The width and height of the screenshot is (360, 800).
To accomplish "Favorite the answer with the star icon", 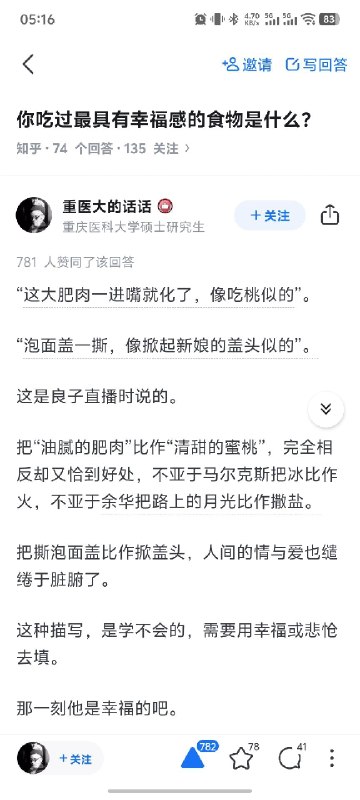I will coord(243,757).
